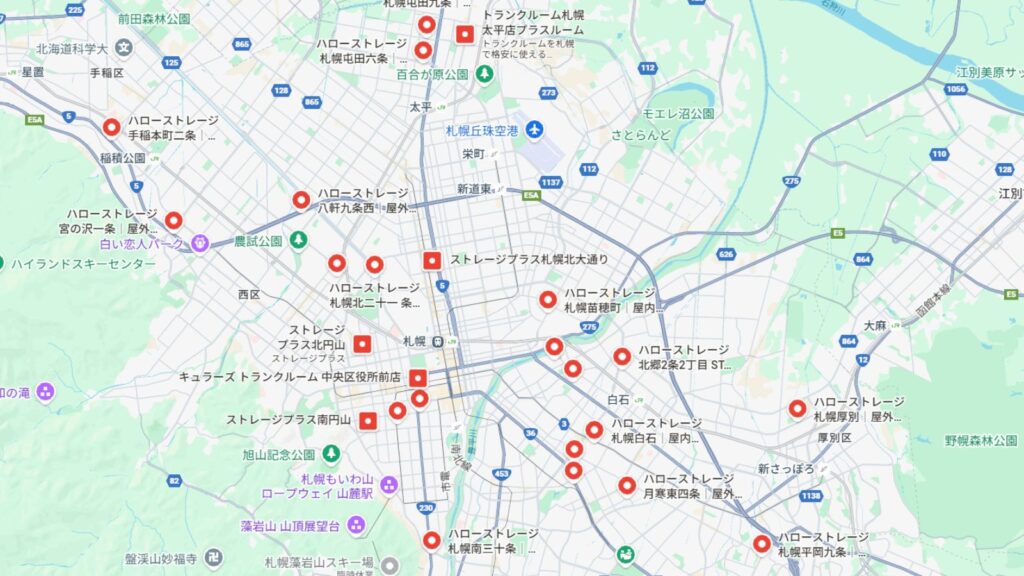Select the ハローストレージ 札幌南三十条 pin
The height and width of the screenshot is (576, 1024).
[x=431, y=540]
